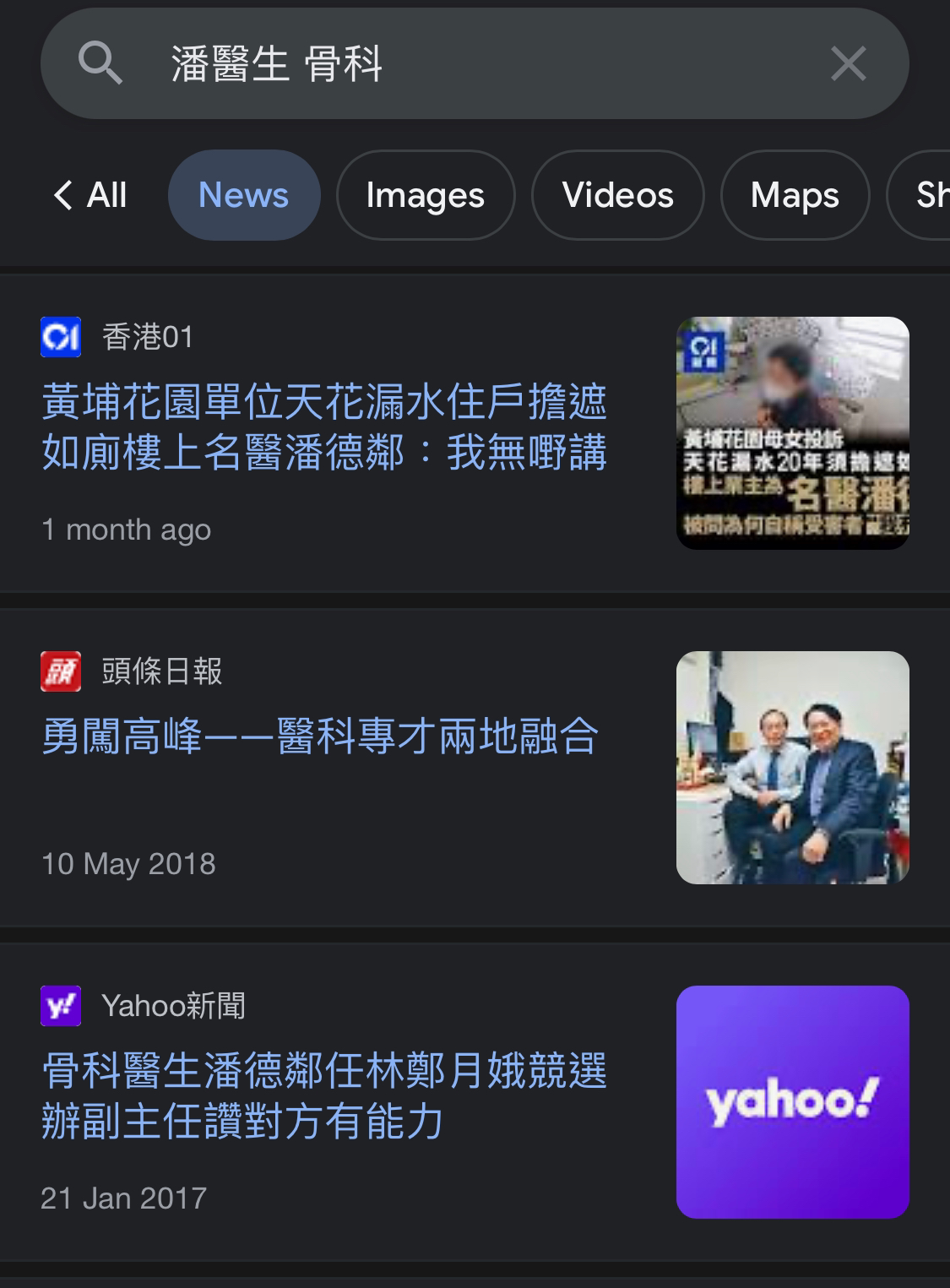Viewport: 950px width, 1288px height.
Task: Open the 黃埔花園單位天花漏水 headline
Action: [x=325, y=427]
